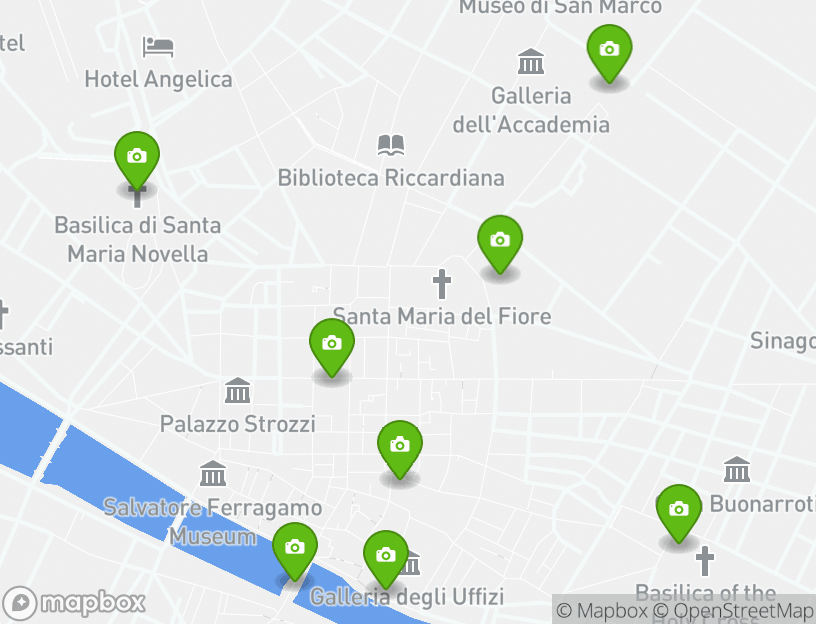Viewport: 816px width, 624px height.
Task: Tap the camera pin near Buonarroti
Action: pos(679,510)
